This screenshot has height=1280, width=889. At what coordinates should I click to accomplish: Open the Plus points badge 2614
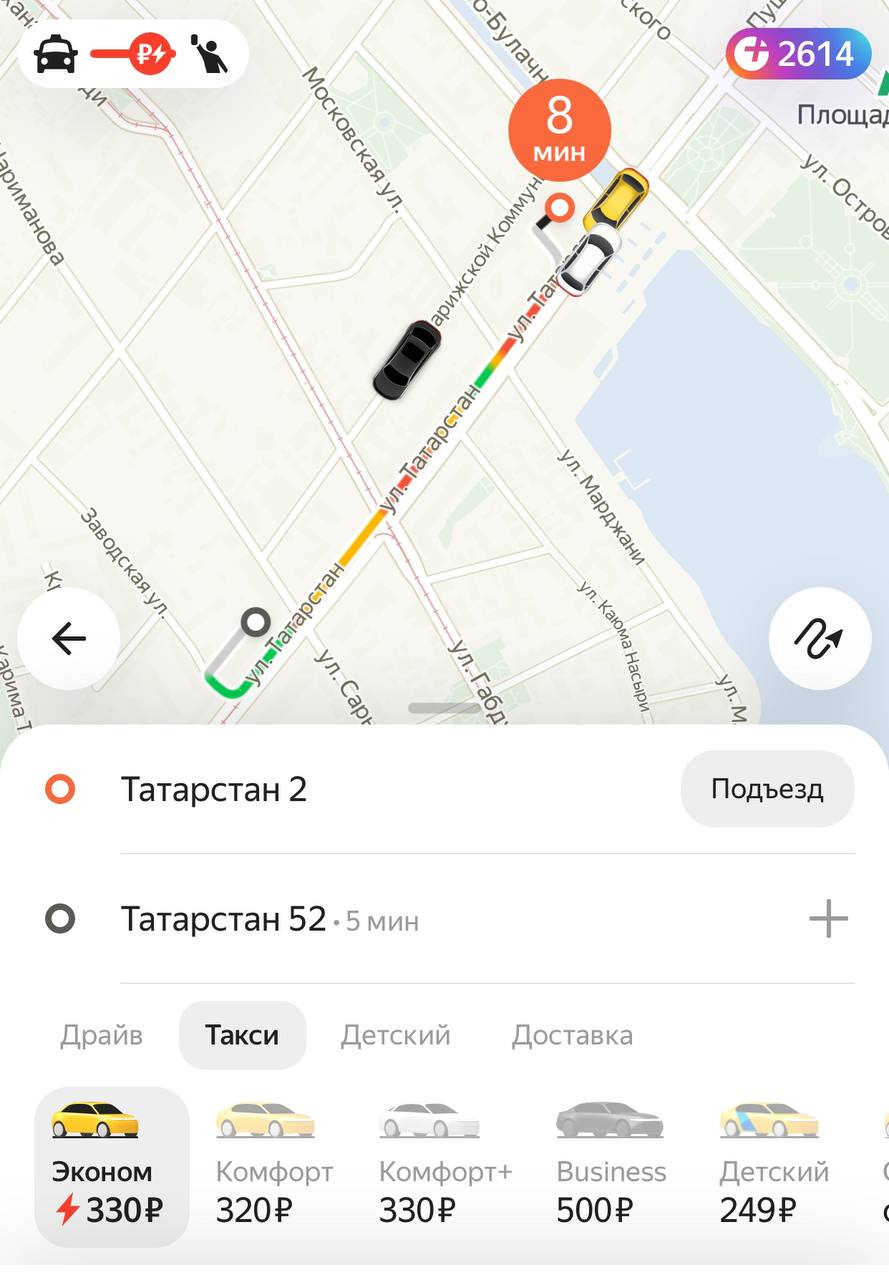click(798, 54)
